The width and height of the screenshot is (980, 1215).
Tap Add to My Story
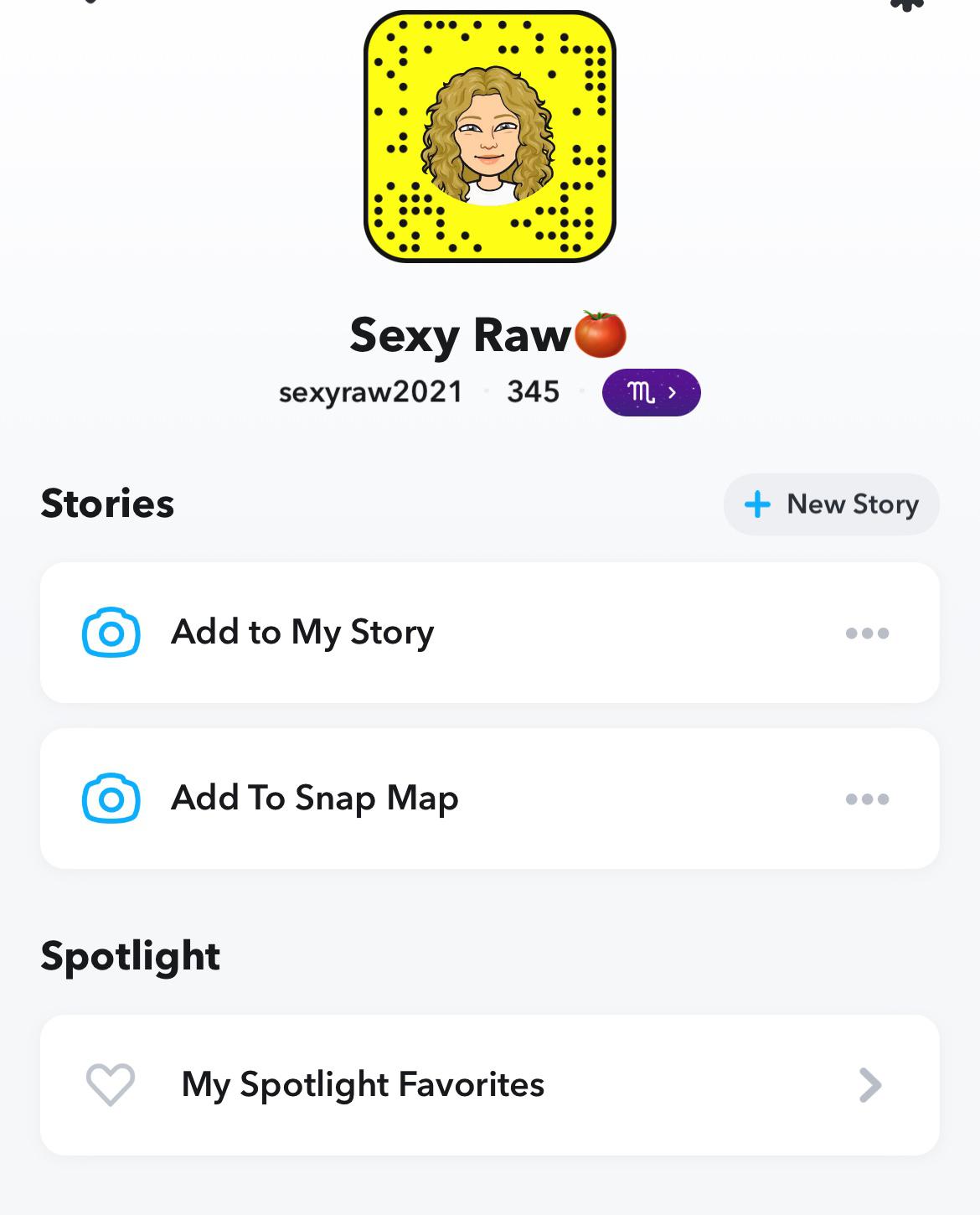pos(302,633)
